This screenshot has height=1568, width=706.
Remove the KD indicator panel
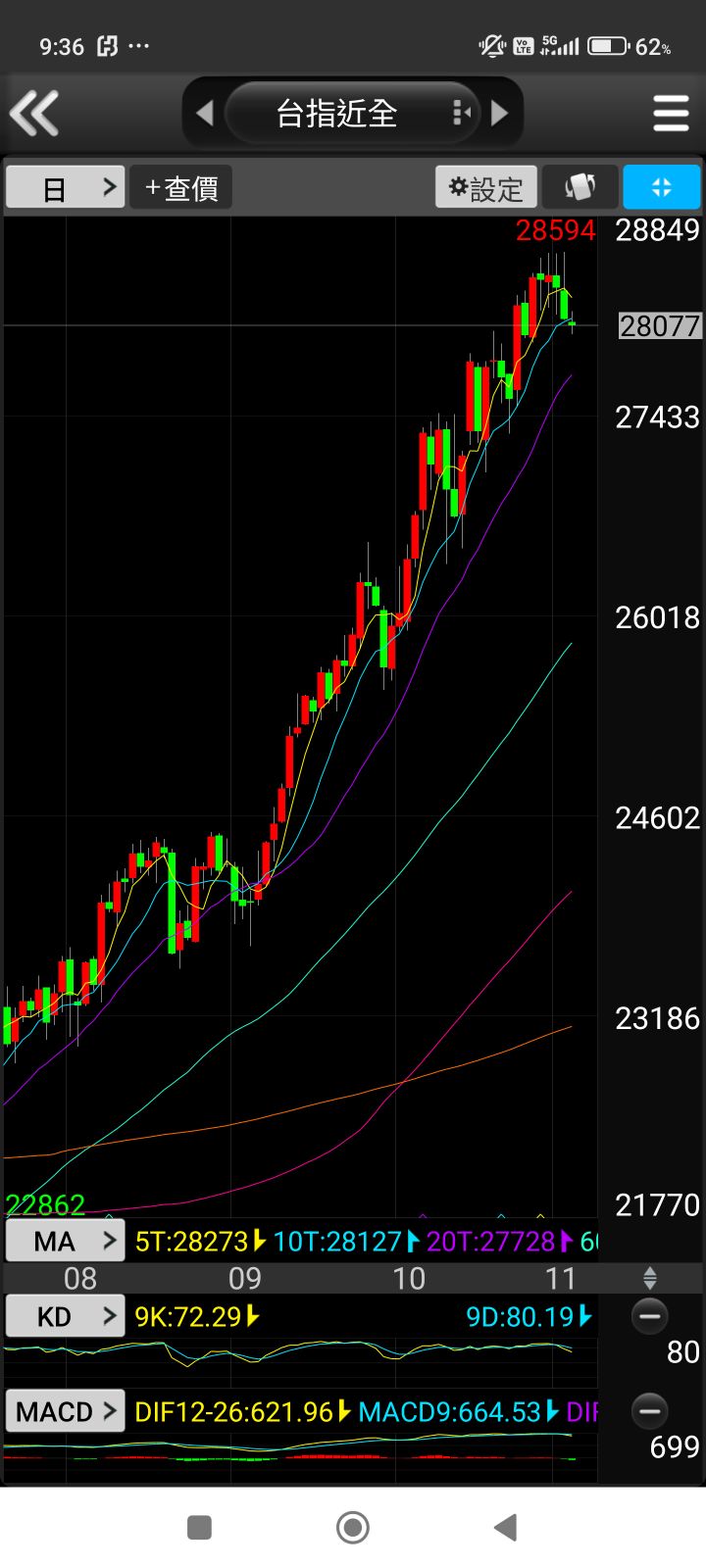click(649, 1316)
